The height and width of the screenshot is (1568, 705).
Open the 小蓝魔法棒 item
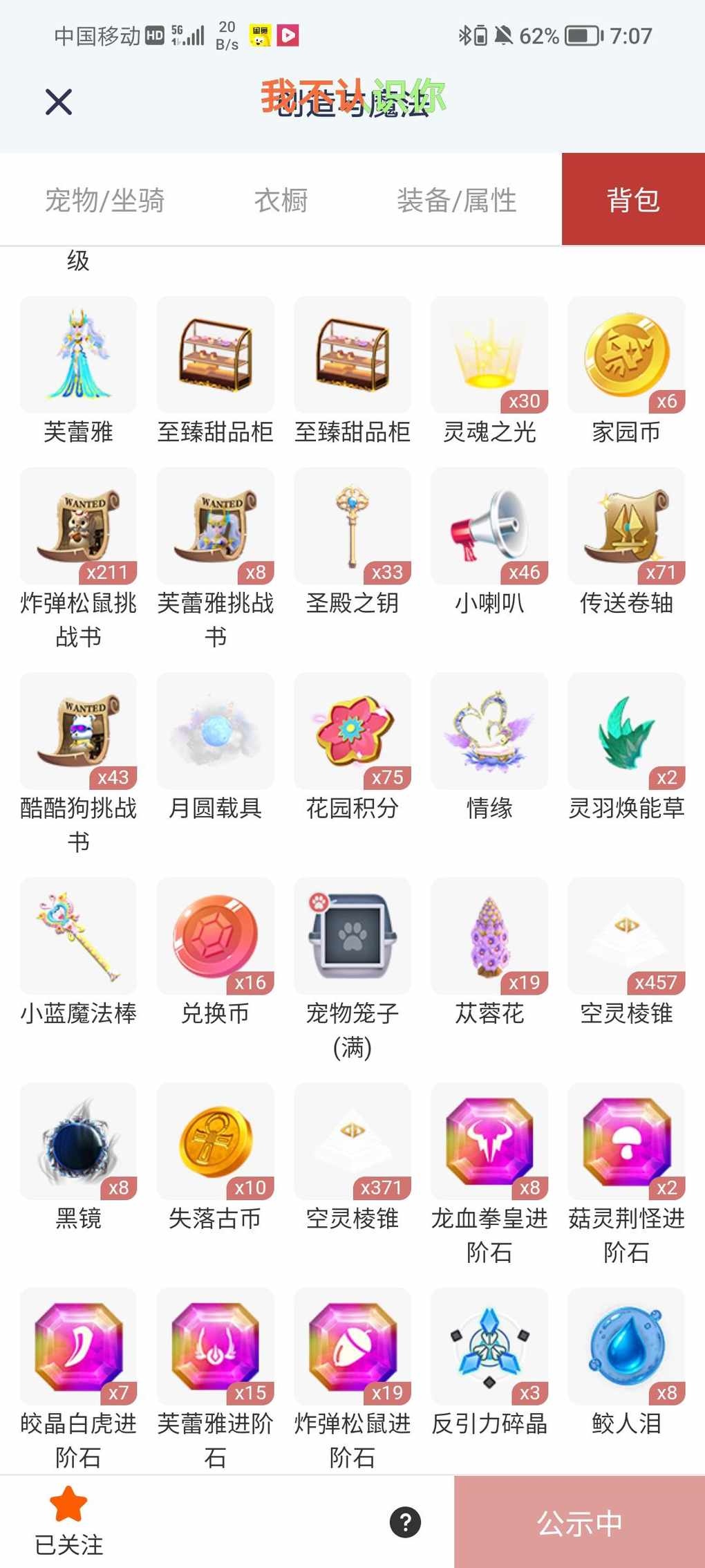79,937
